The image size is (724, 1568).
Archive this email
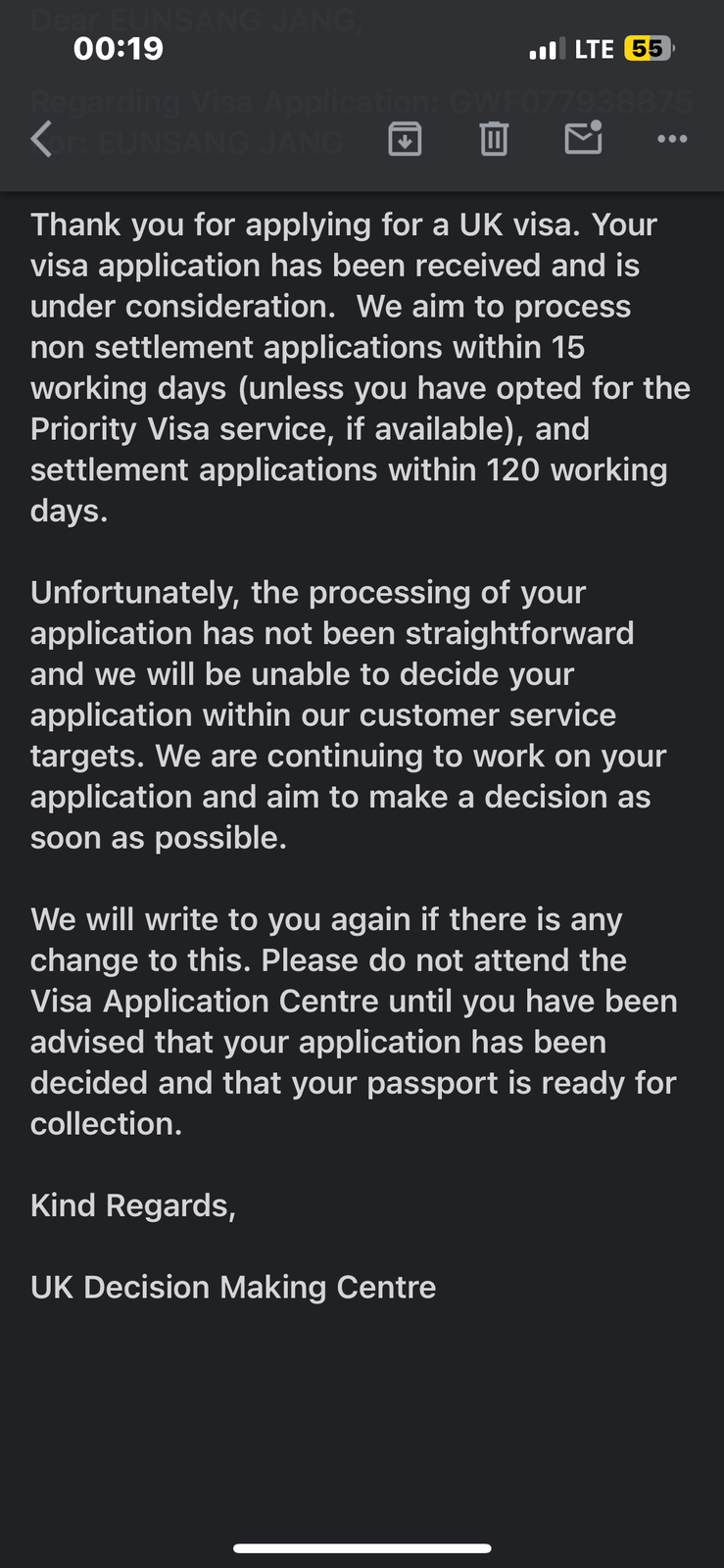pos(405,139)
